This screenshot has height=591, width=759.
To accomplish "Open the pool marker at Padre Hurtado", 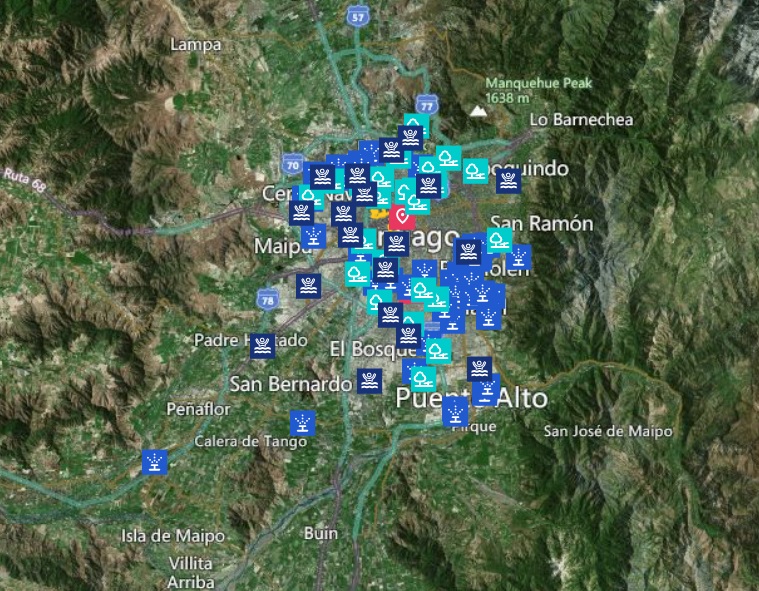I will tap(263, 346).
